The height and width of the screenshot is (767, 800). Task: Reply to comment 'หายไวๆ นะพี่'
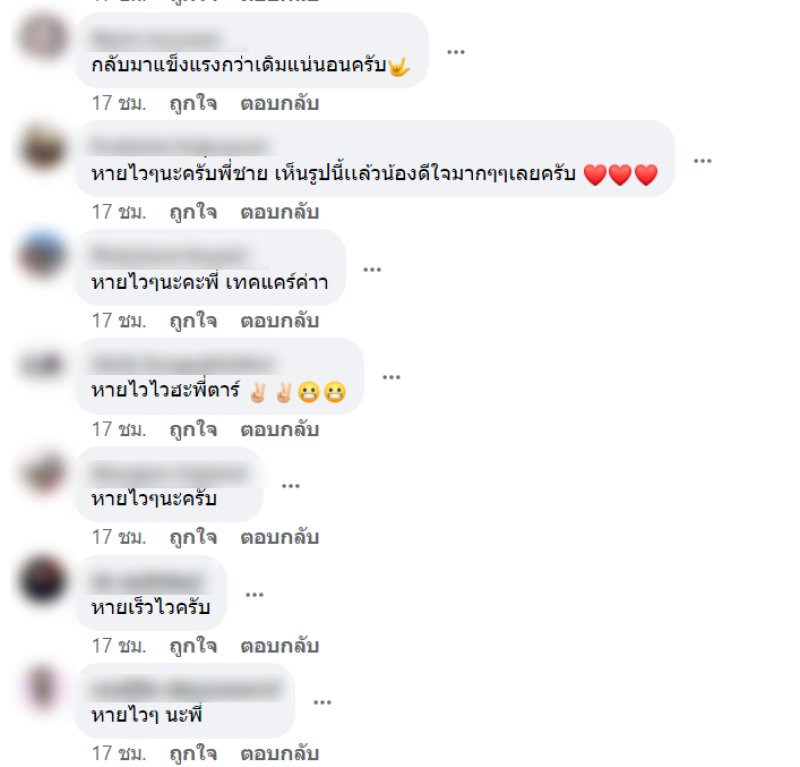[279, 754]
